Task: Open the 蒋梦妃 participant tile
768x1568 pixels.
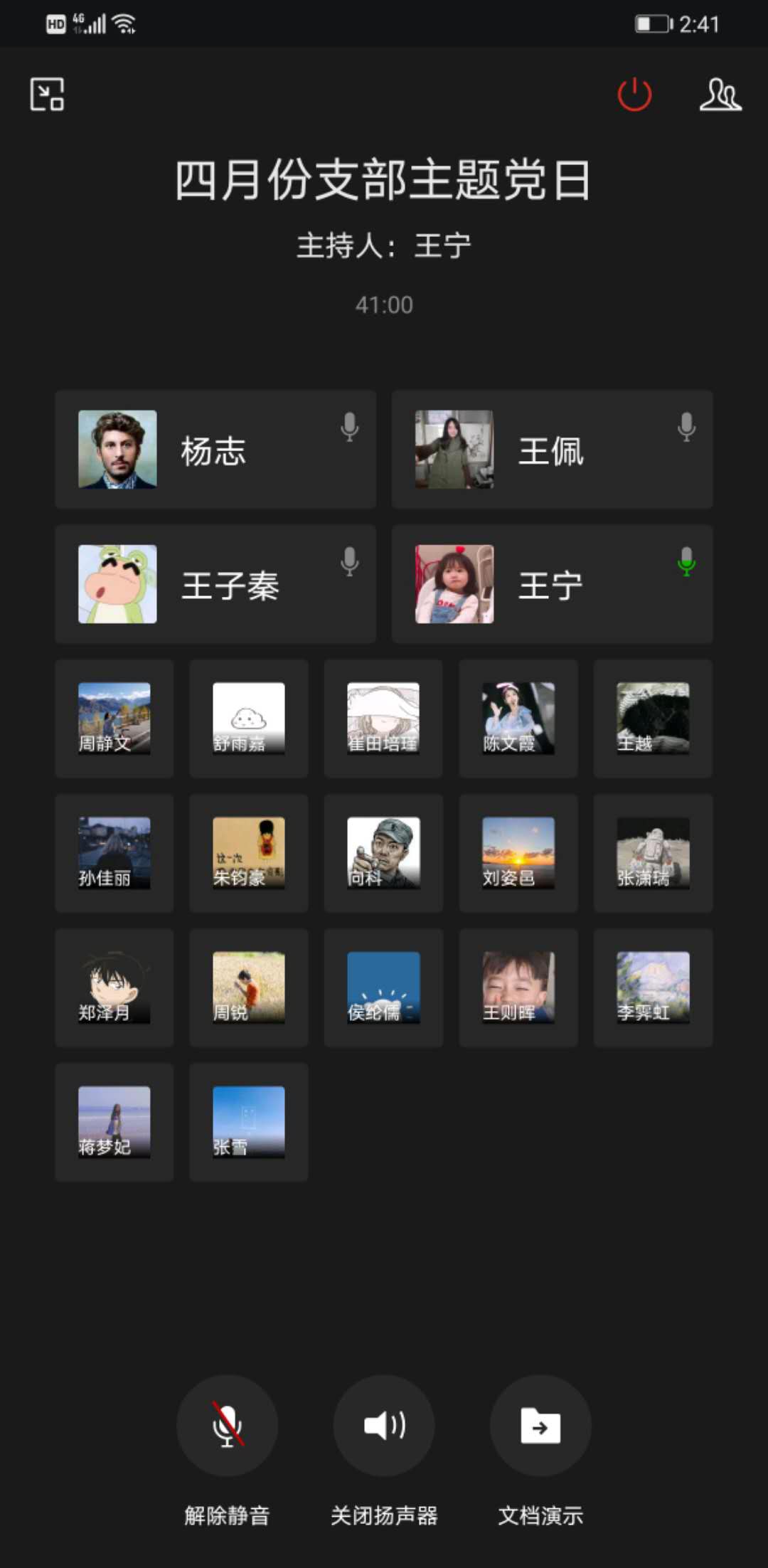Action: (114, 1121)
